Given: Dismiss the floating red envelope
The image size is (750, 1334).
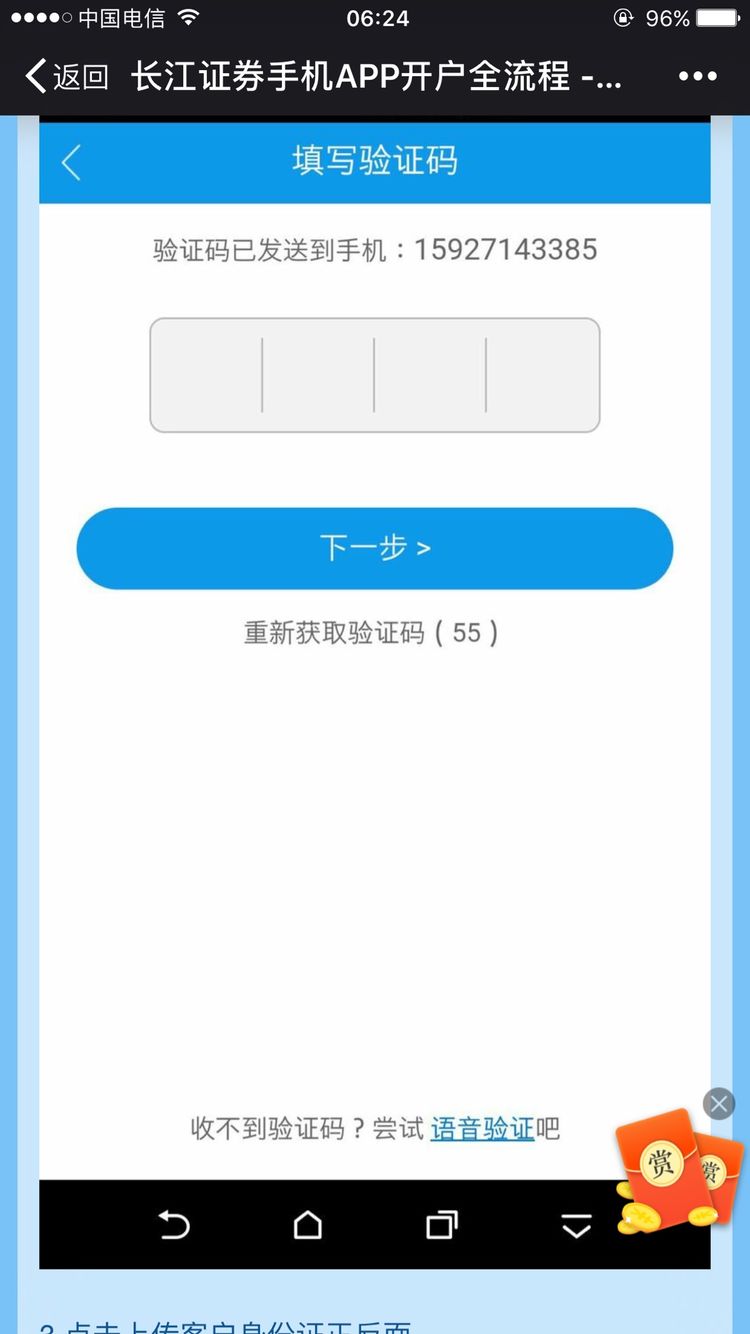Looking at the screenshot, I should [x=718, y=1103].
